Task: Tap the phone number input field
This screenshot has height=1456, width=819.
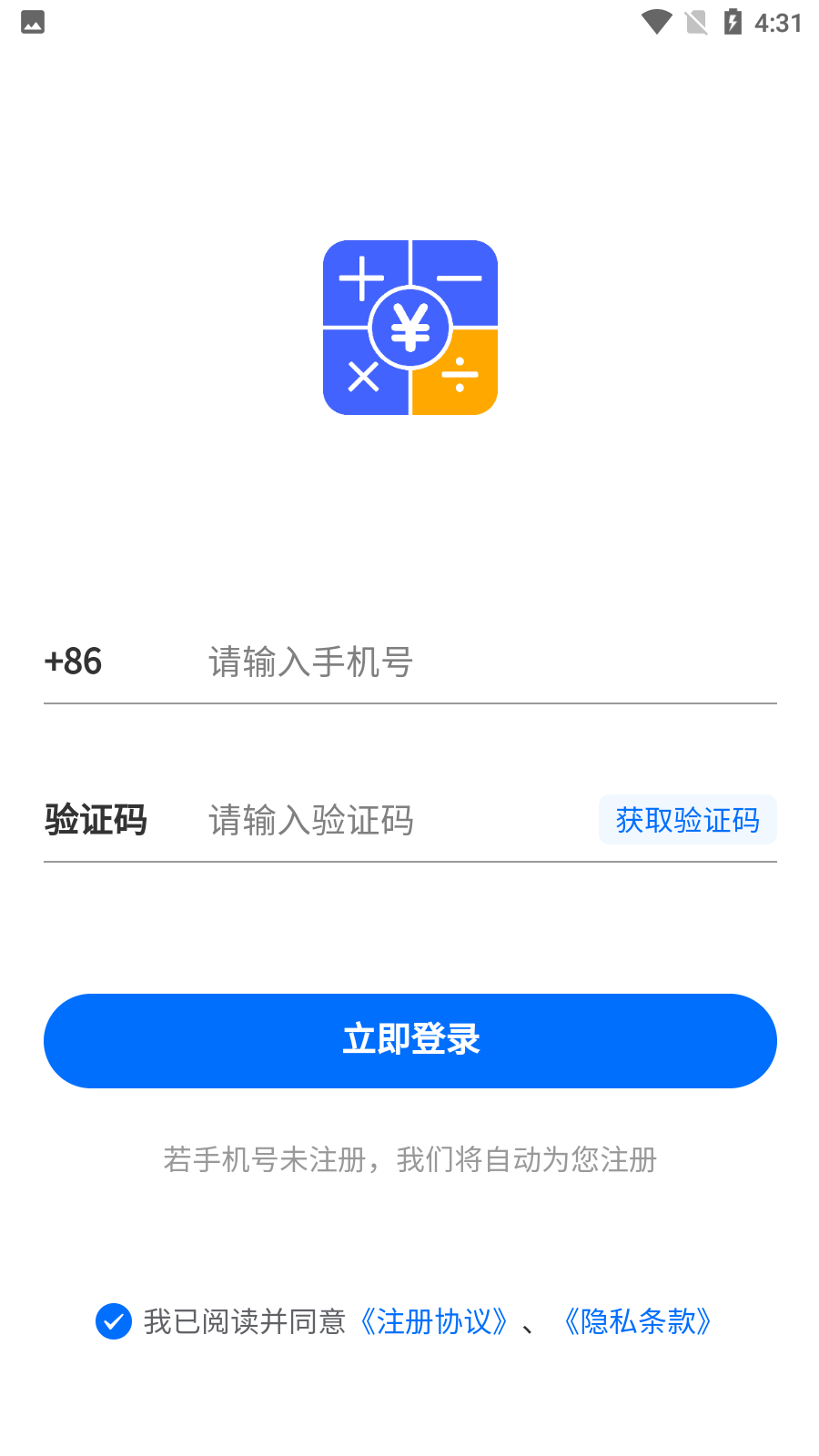Action: point(455,662)
